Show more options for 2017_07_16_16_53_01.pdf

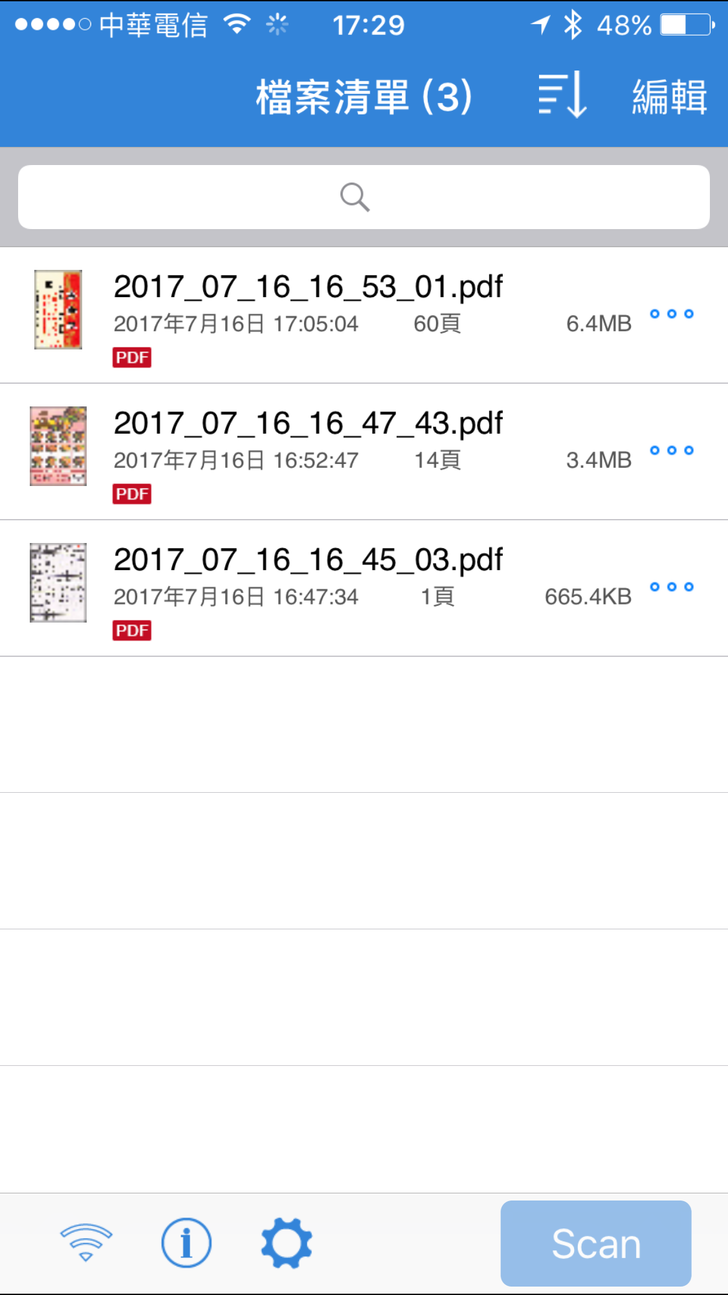coord(671,314)
